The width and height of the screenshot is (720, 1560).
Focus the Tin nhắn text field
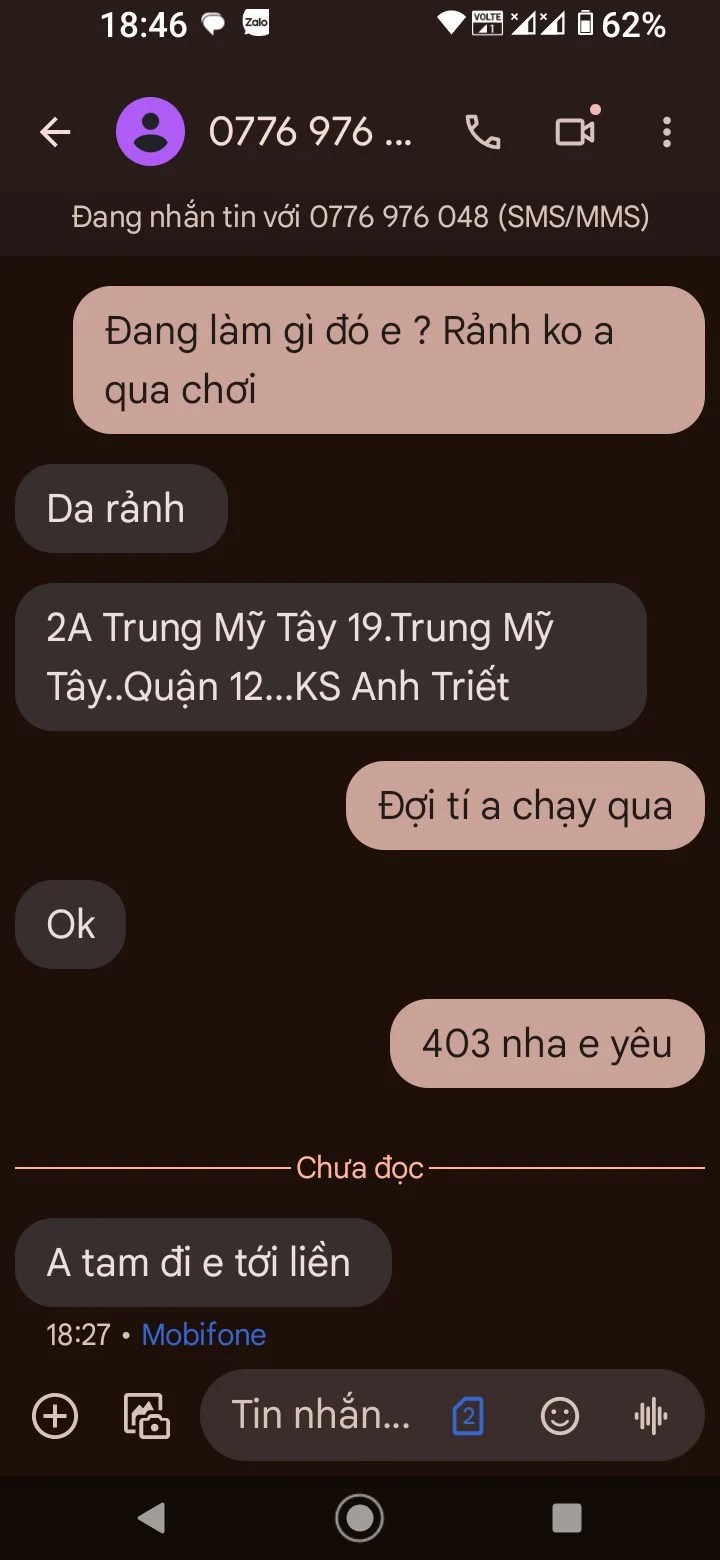[322, 1416]
